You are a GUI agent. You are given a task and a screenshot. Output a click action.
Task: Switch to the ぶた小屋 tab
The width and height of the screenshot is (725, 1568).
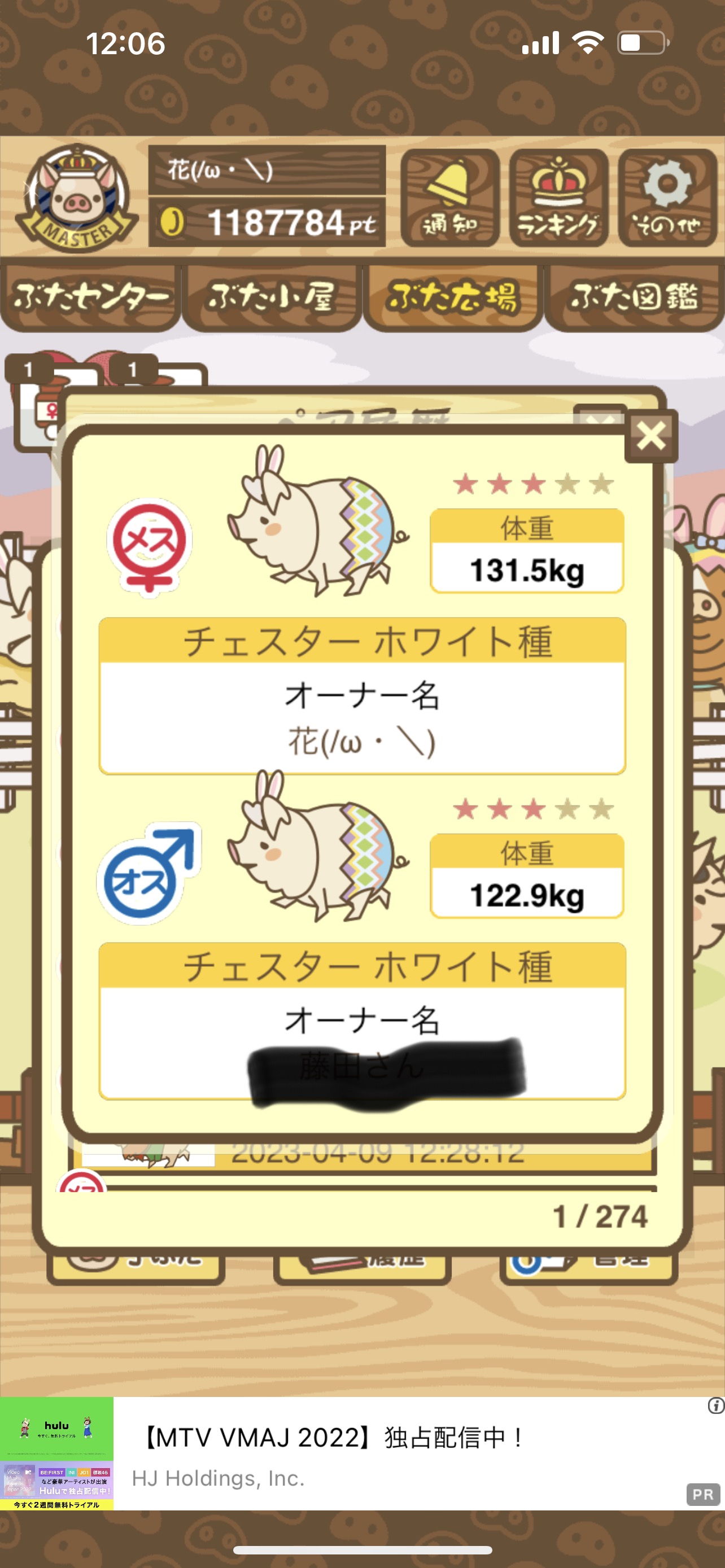click(272, 297)
